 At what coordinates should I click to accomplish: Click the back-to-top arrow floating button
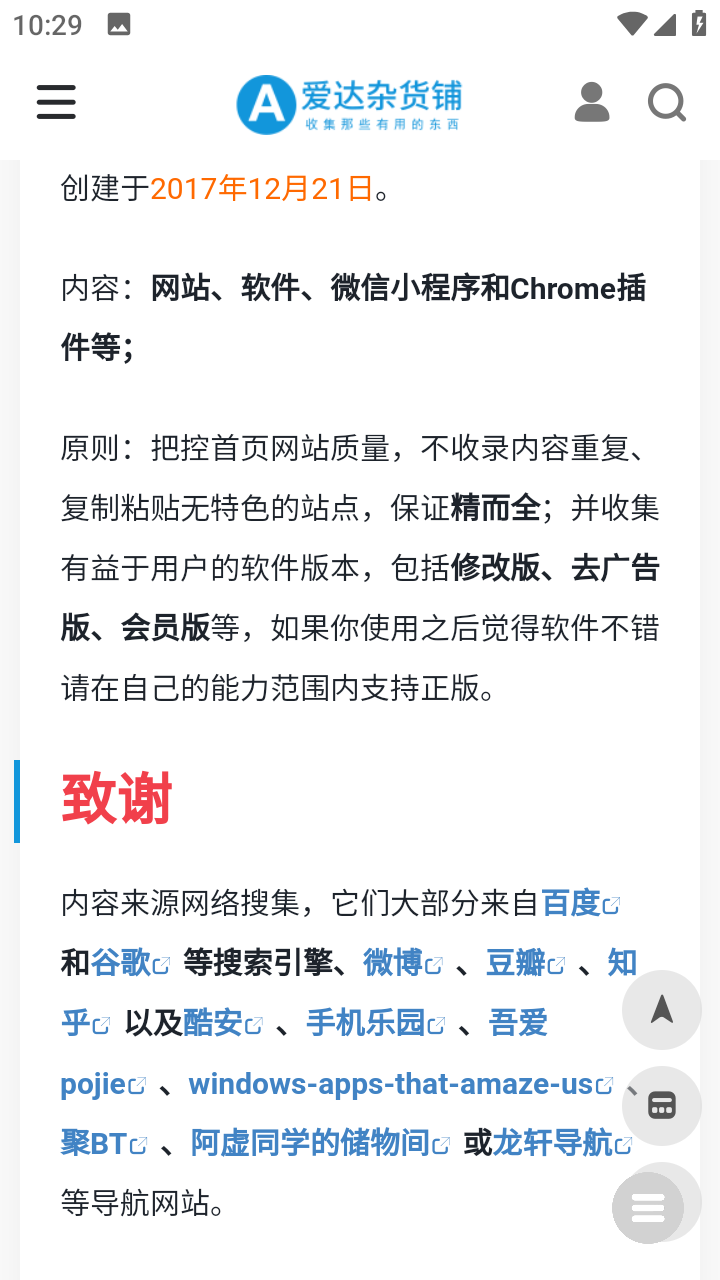(661, 1010)
